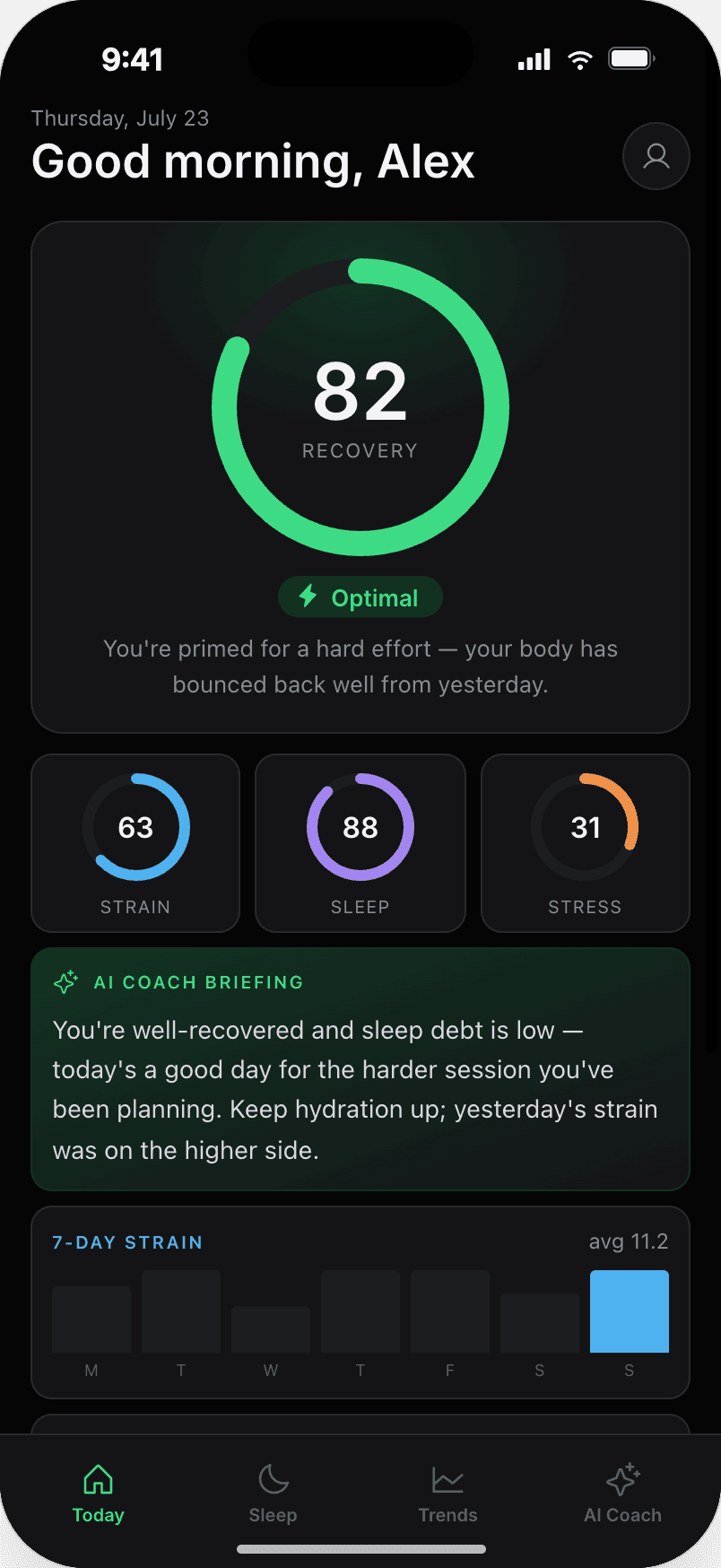Open the Stress metric card

tap(586, 843)
